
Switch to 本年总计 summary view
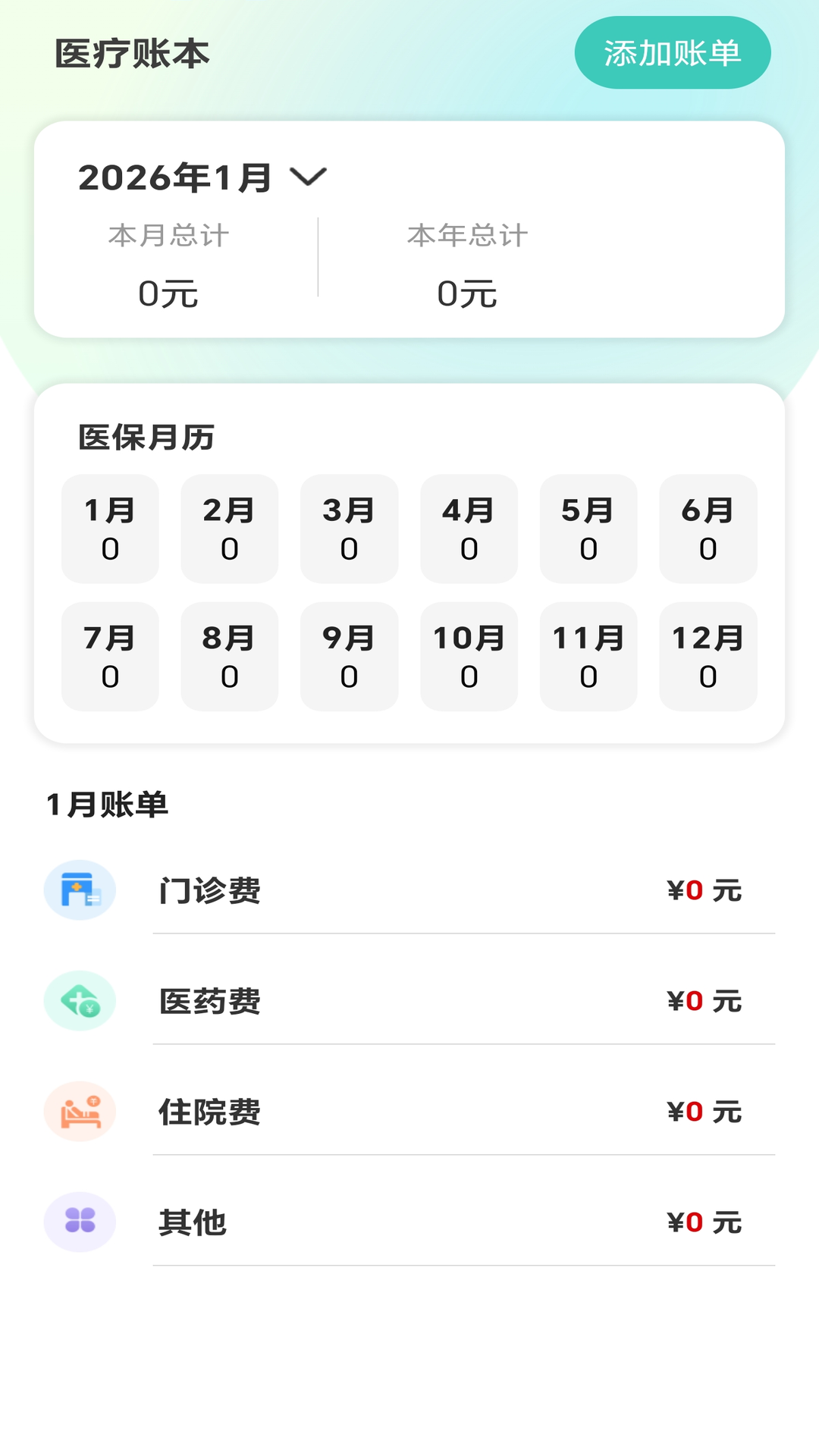(467, 262)
